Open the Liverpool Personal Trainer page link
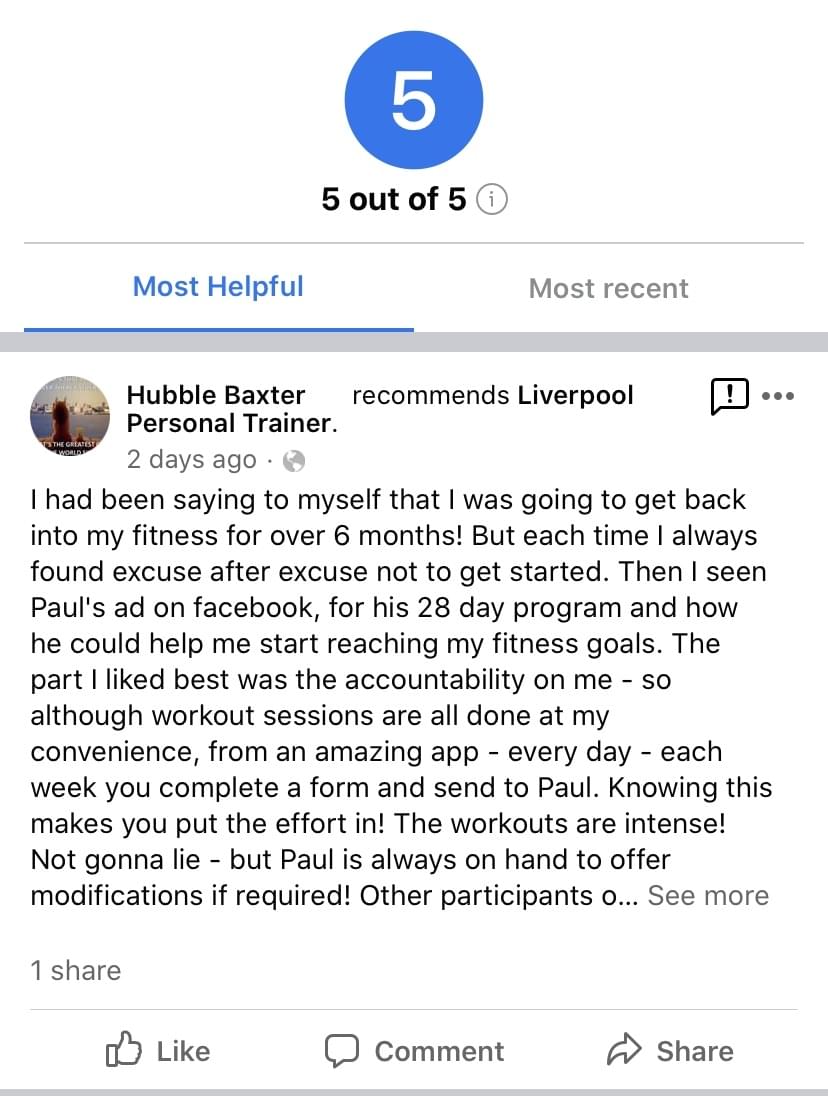 click(x=575, y=395)
